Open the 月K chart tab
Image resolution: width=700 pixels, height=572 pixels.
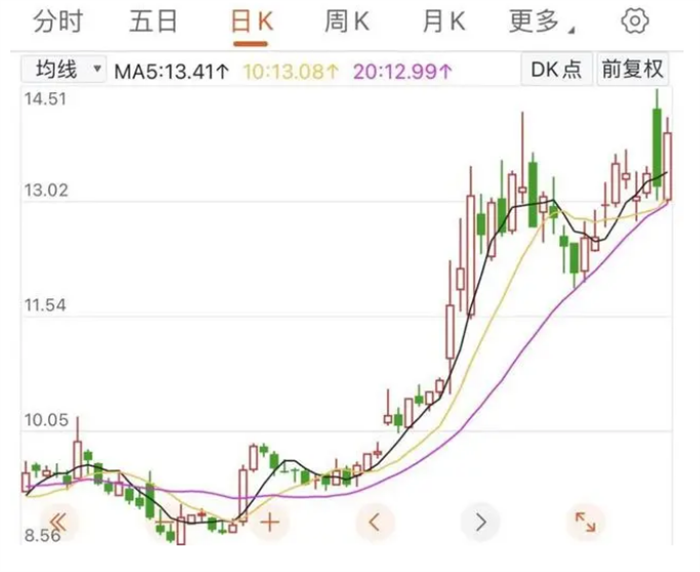tap(445, 21)
